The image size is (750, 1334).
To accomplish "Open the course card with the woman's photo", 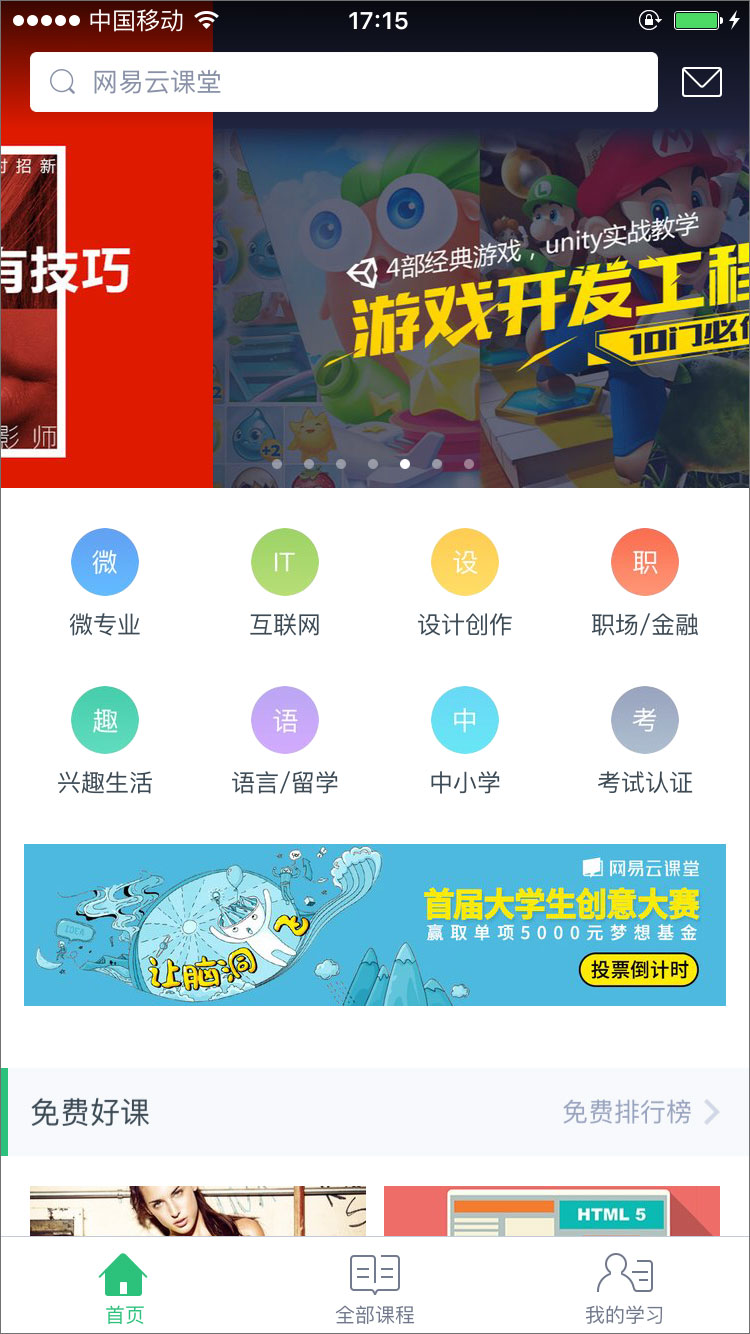I will 198,1211.
